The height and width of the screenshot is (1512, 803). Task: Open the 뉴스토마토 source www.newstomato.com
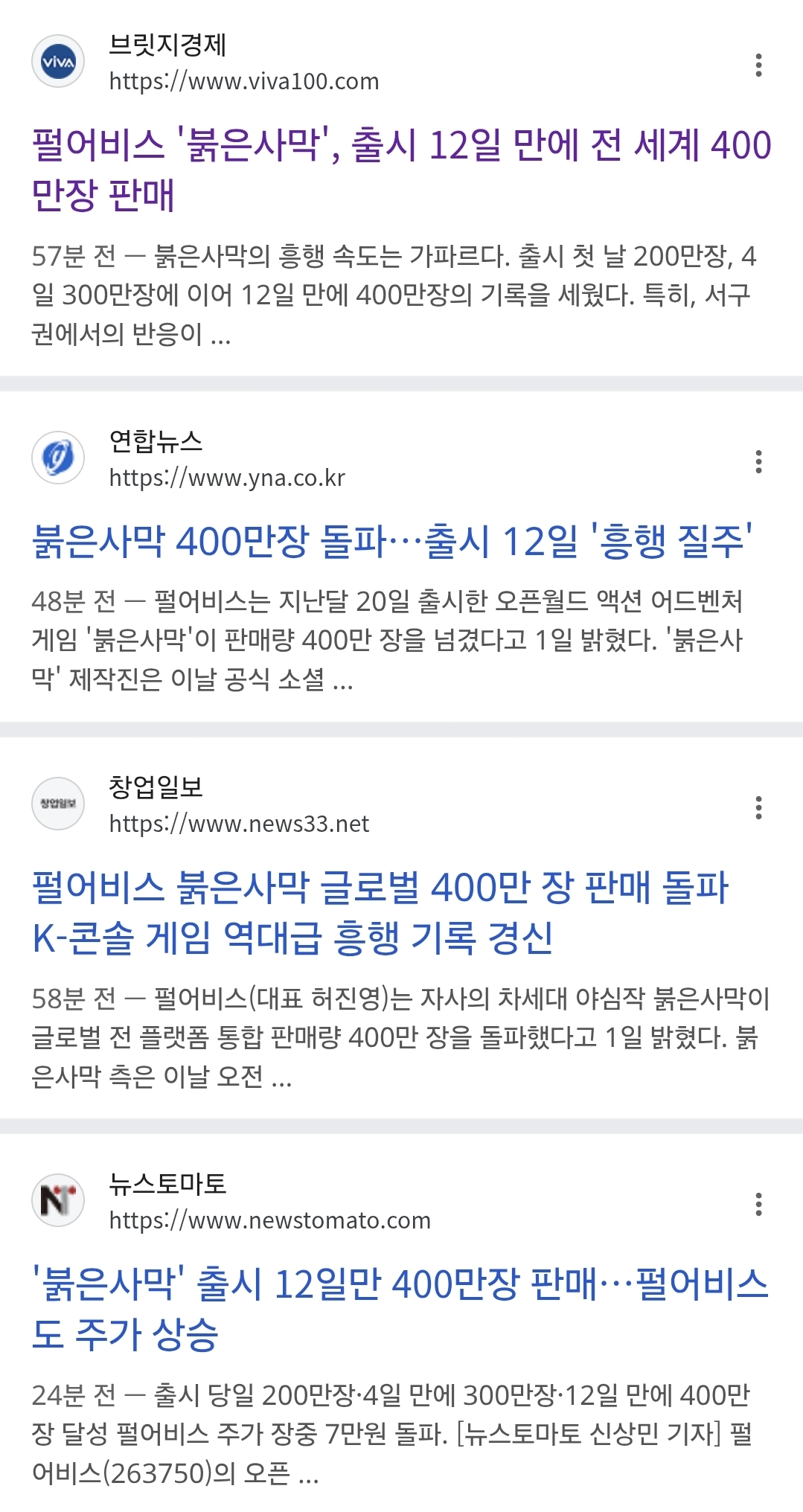point(269,1220)
